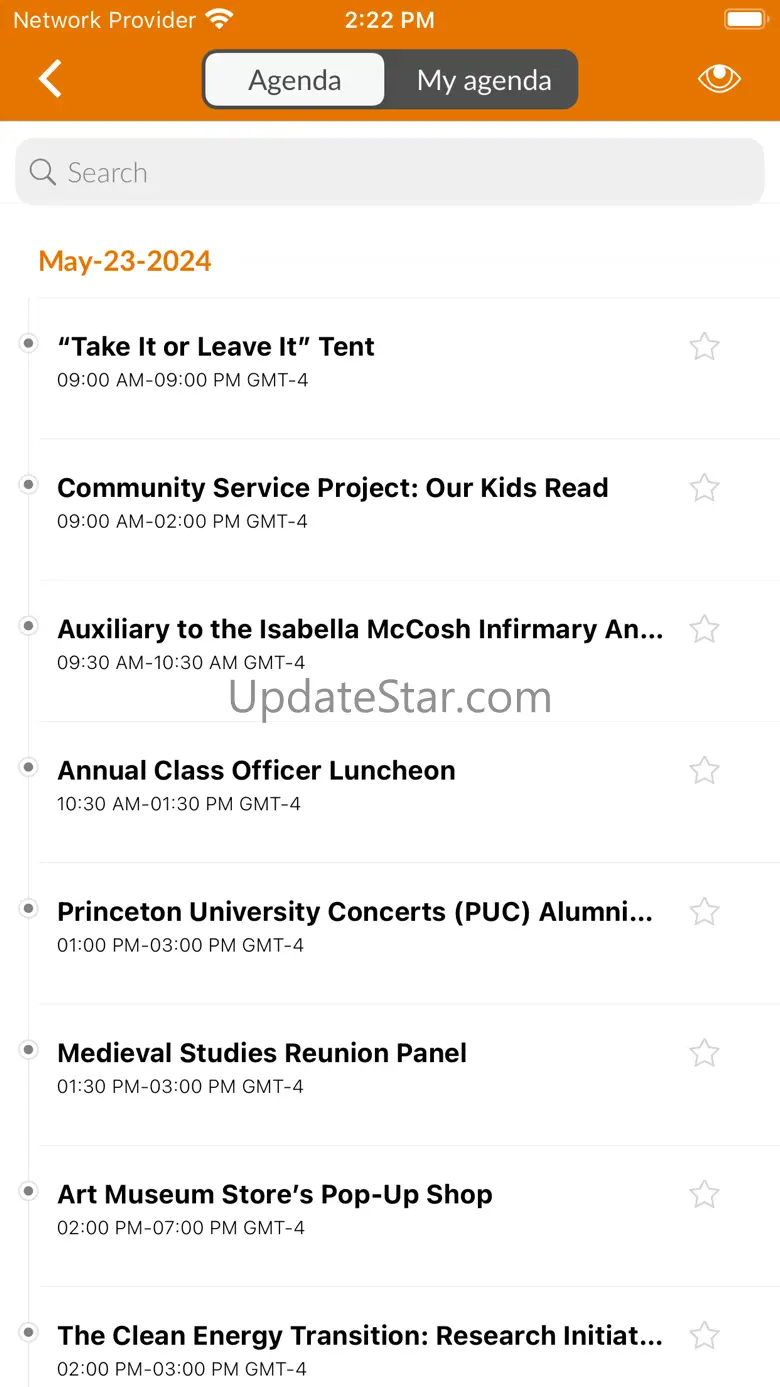780x1387 pixels.
Task: Star the Princeton University Concerts event
Action: point(705,912)
